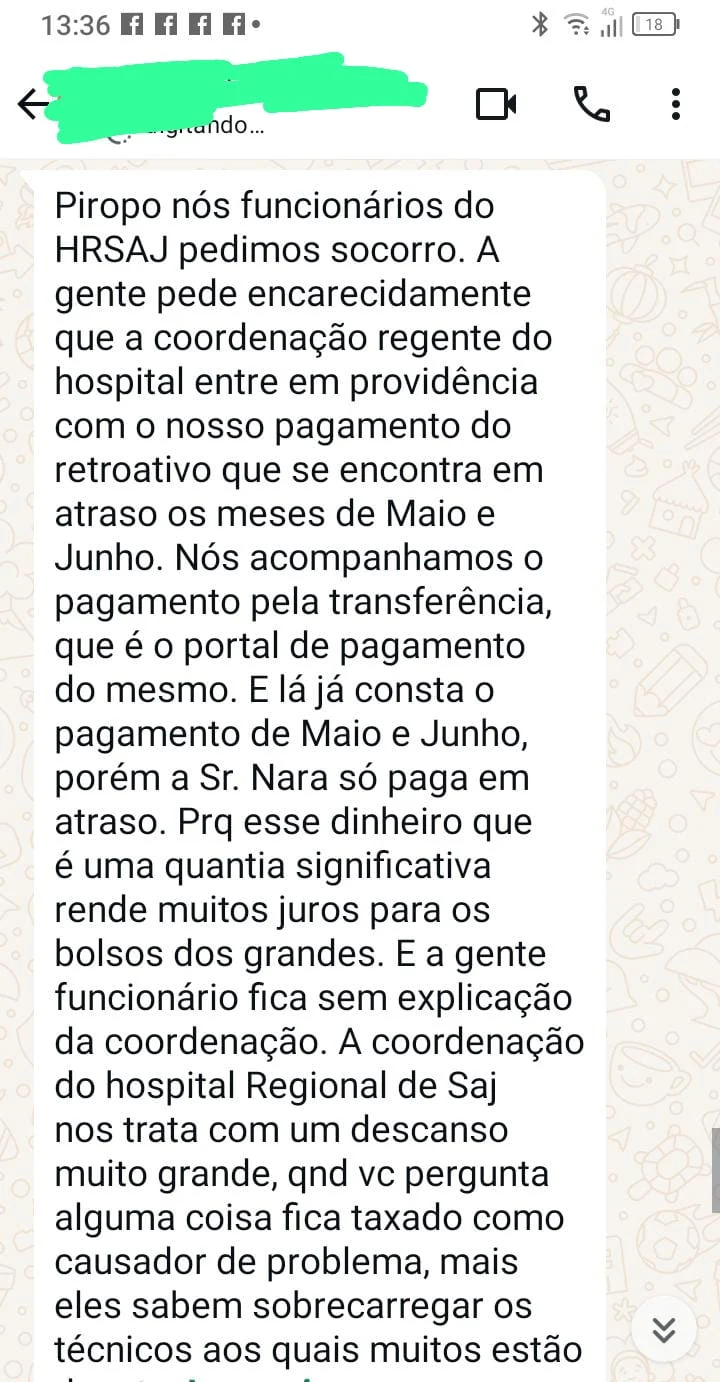Open the overflow menu
The width and height of the screenshot is (720, 1382).
click(x=677, y=104)
